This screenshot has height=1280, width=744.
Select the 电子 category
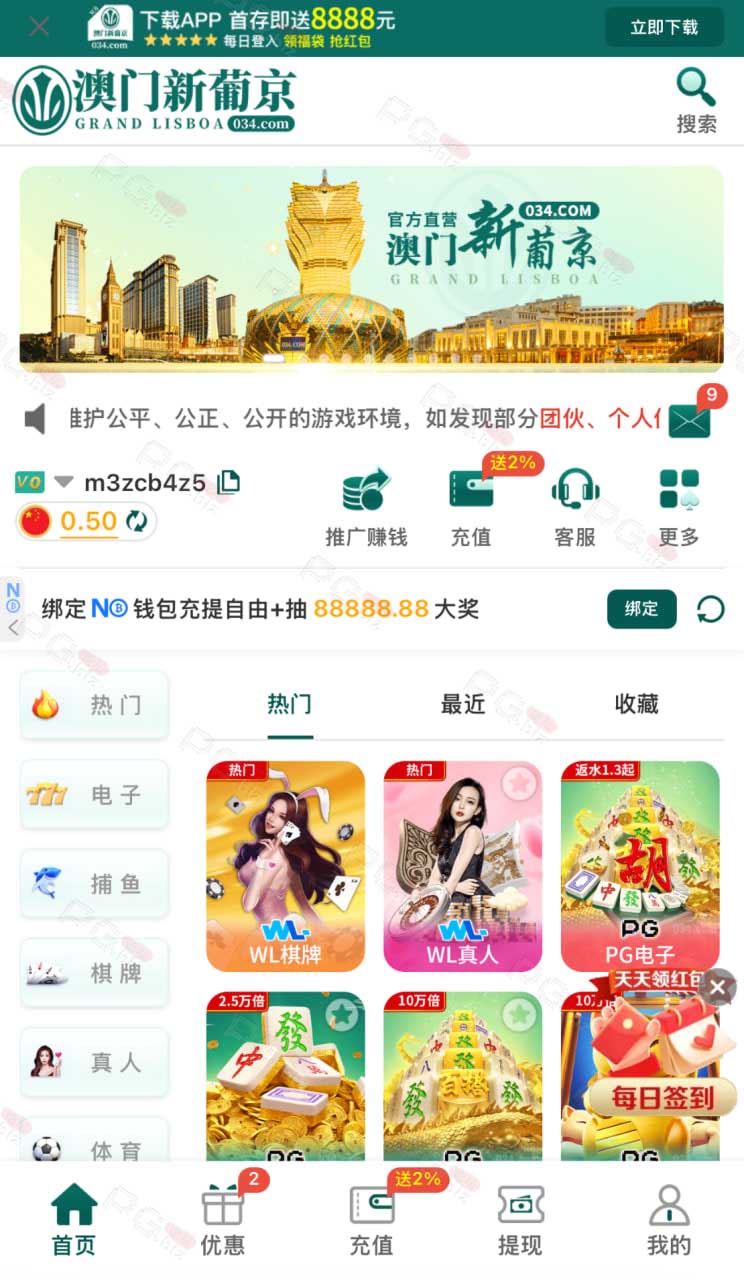(x=95, y=795)
